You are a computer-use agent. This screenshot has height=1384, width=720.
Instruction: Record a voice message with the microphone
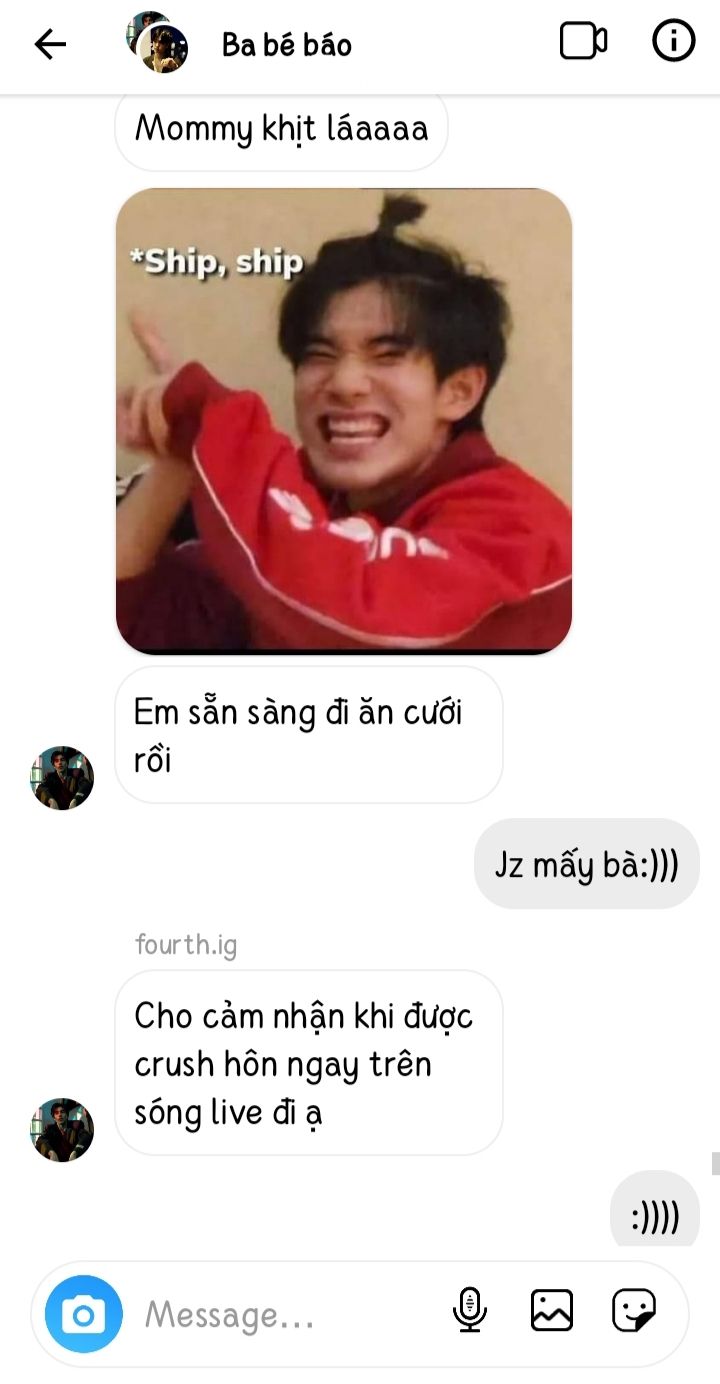point(470,1310)
